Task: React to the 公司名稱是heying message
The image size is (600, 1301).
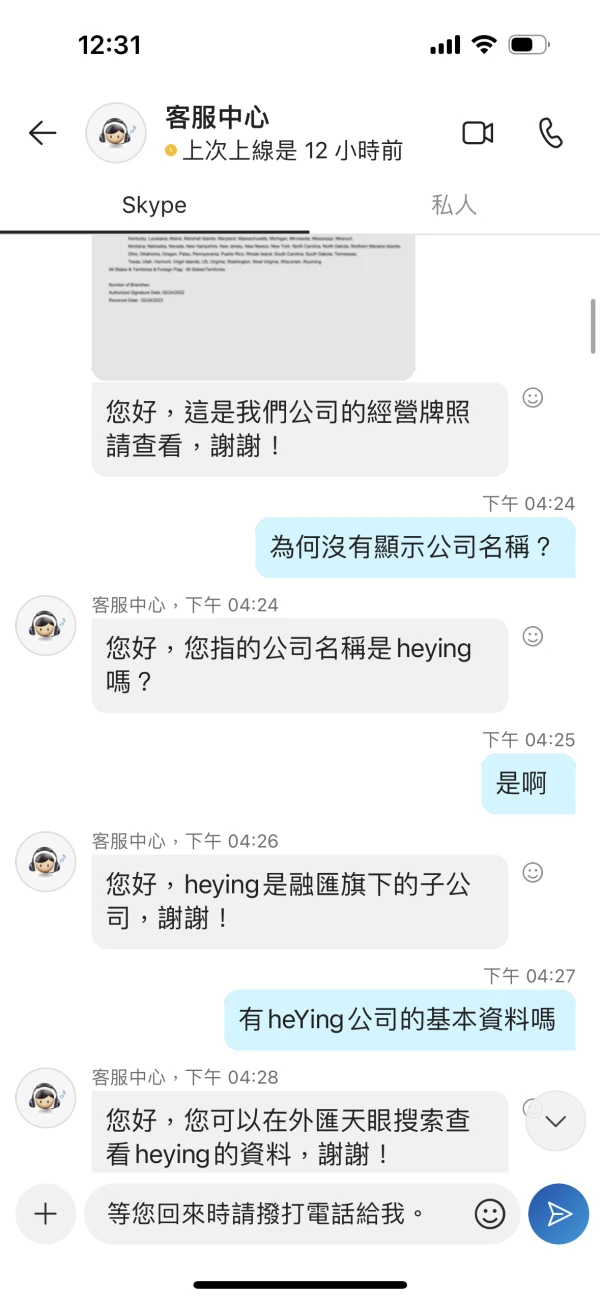Action: click(533, 635)
